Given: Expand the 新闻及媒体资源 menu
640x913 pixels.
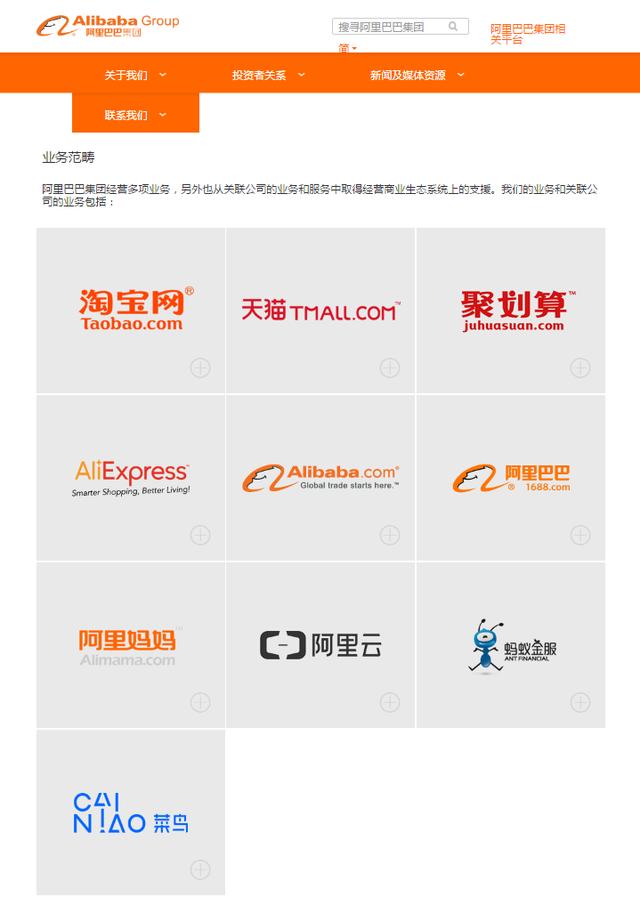Looking at the screenshot, I should click(416, 75).
